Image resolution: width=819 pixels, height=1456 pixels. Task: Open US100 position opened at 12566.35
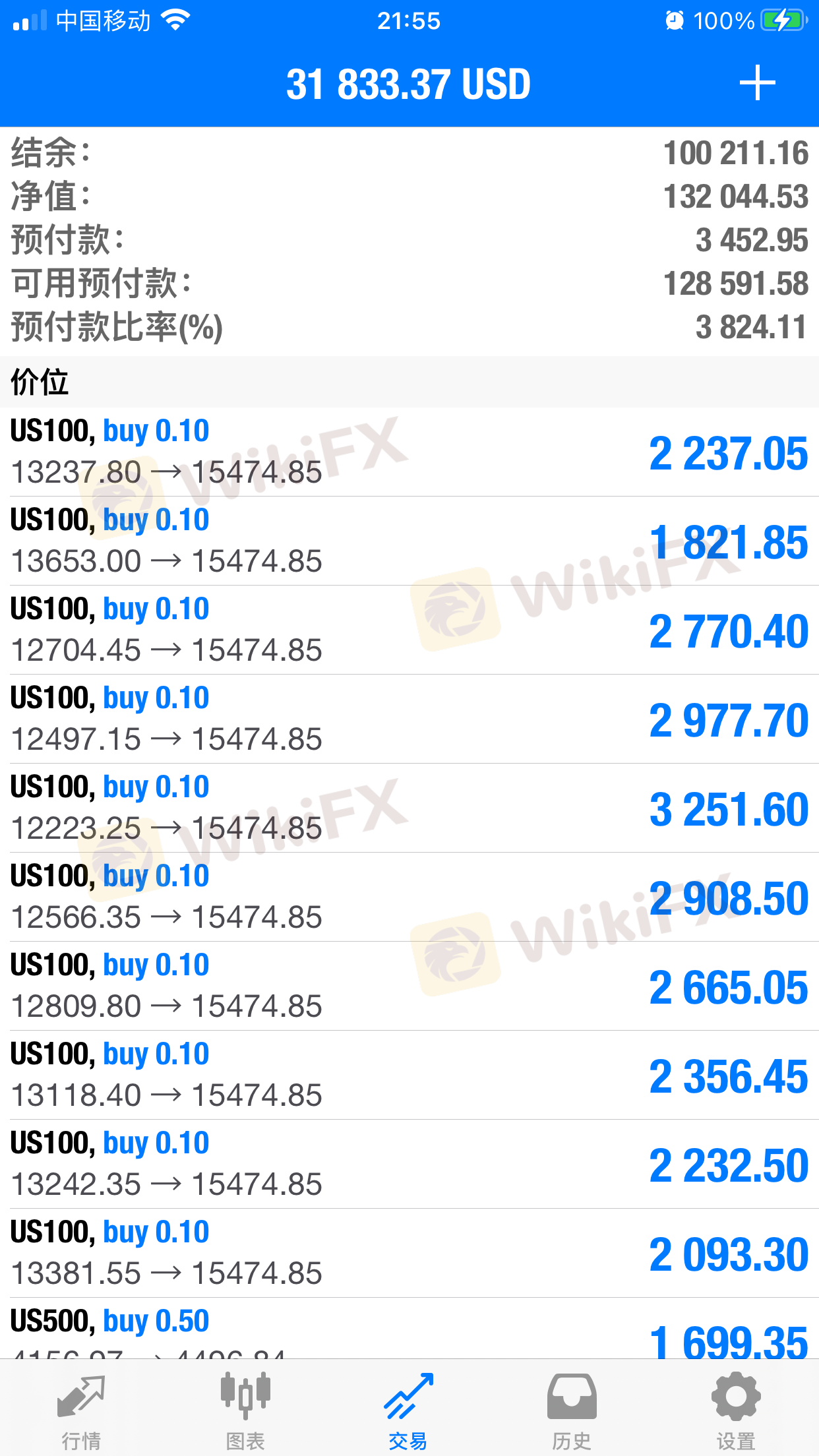409,897
